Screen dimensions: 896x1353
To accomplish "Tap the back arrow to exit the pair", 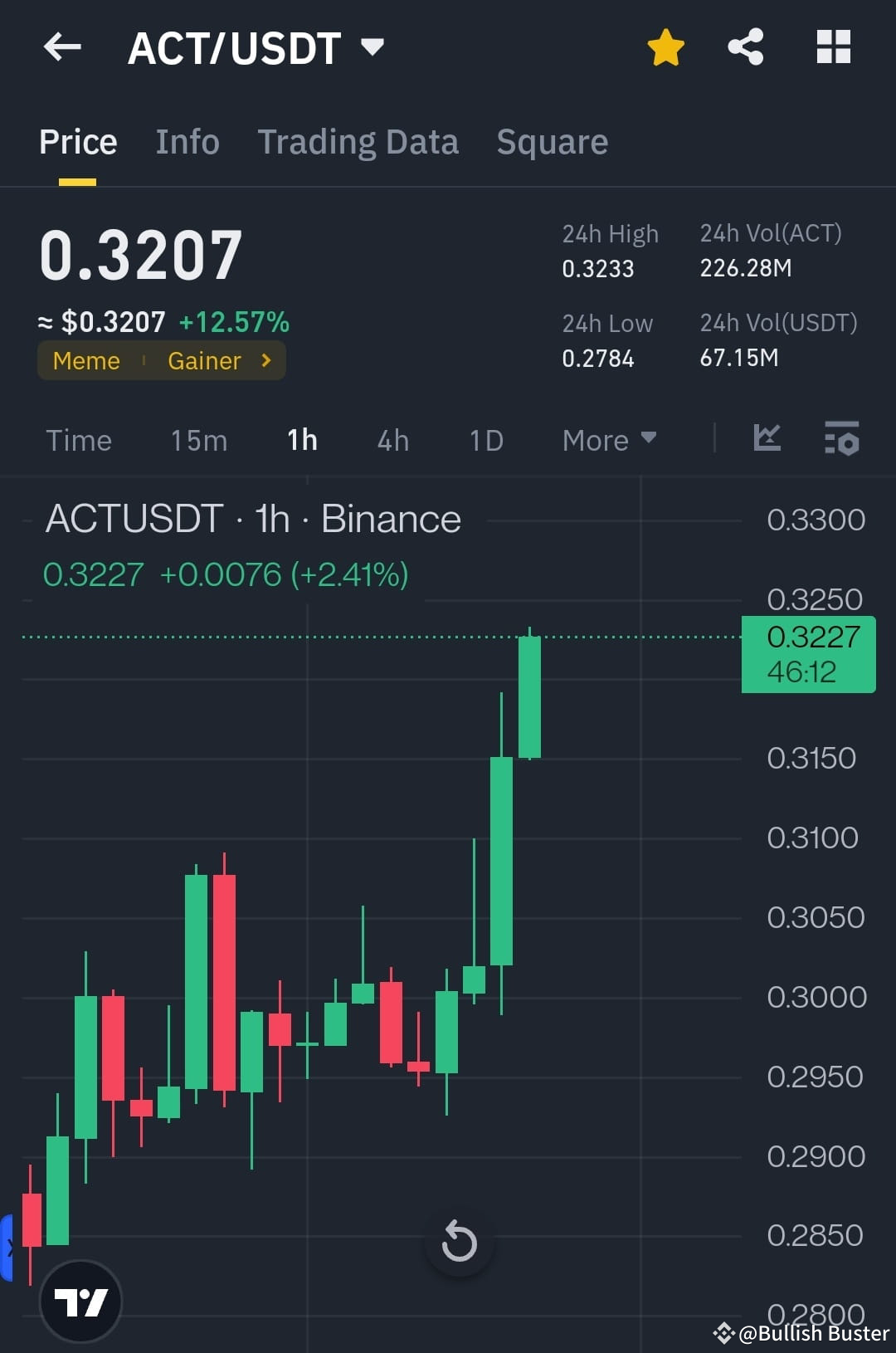I will [62, 47].
